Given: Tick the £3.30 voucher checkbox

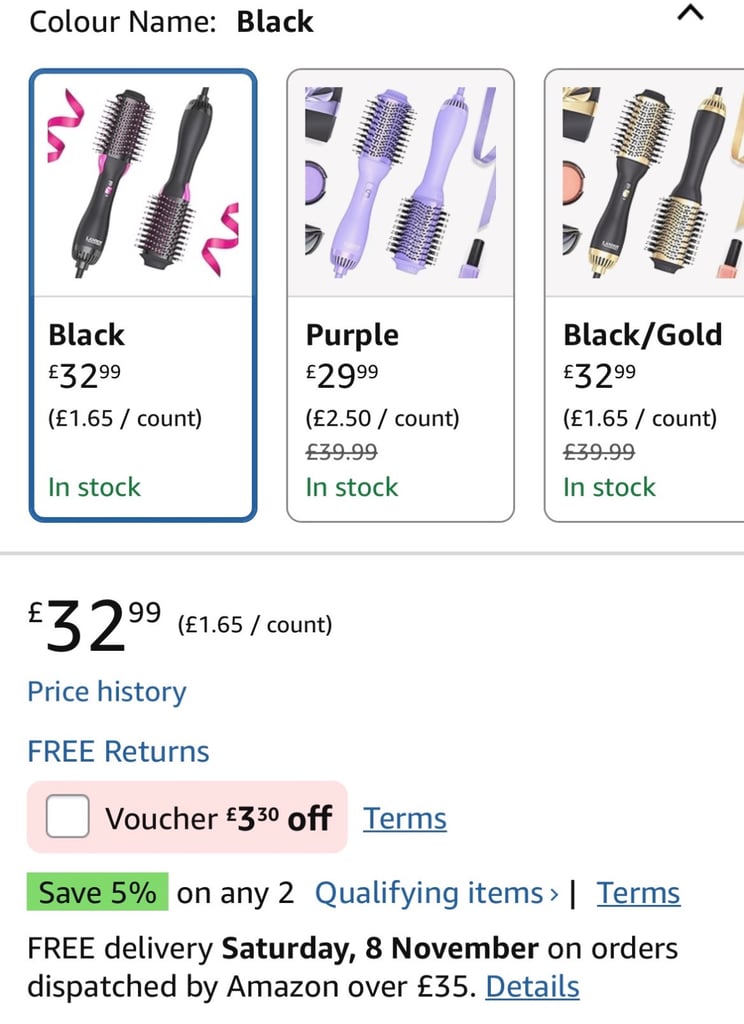Looking at the screenshot, I should pos(66,816).
